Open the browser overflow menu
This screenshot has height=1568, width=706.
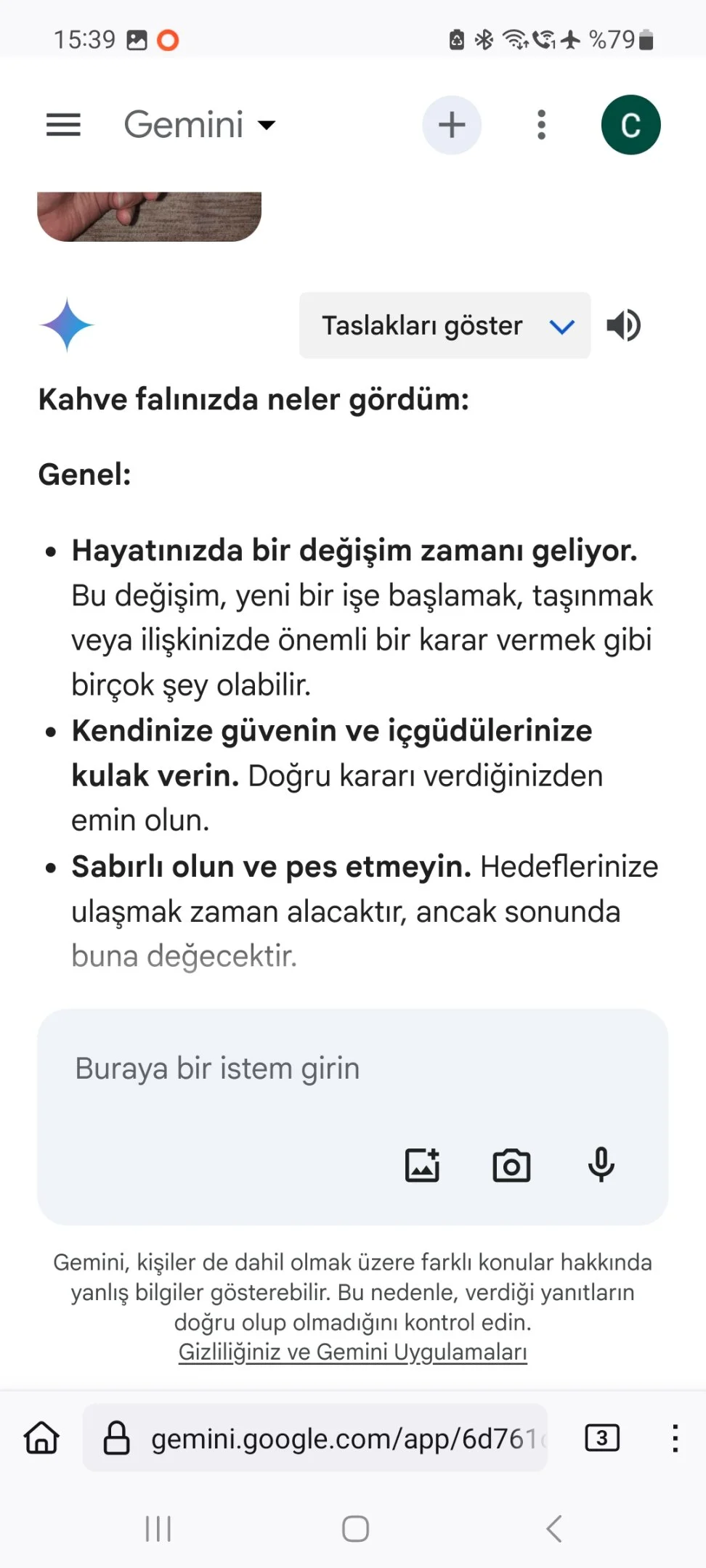(675, 1437)
